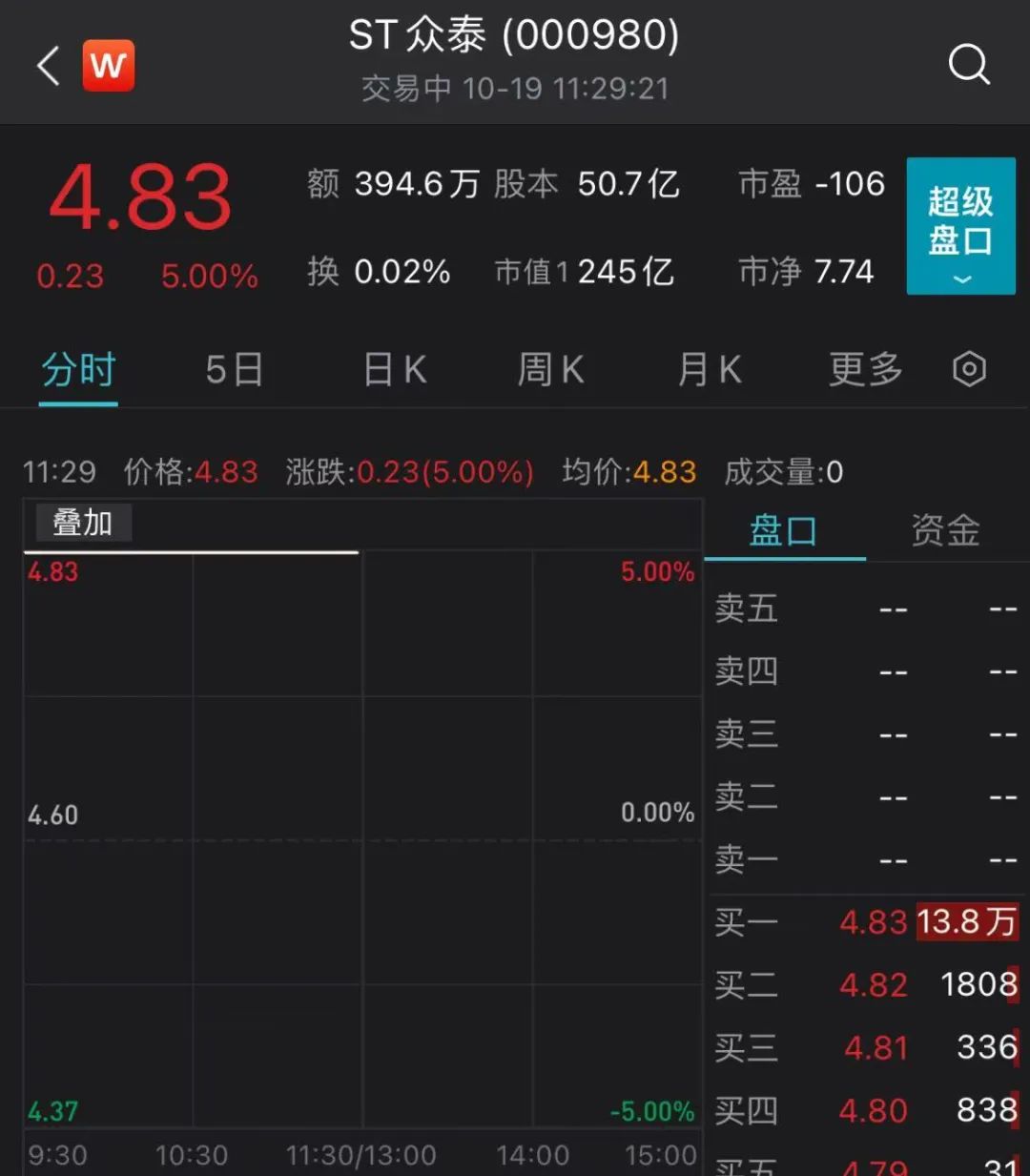Expand the 买五 bid level row
Image resolution: width=1030 pixels, height=1176 pixels.
(x=747, y=1166)
